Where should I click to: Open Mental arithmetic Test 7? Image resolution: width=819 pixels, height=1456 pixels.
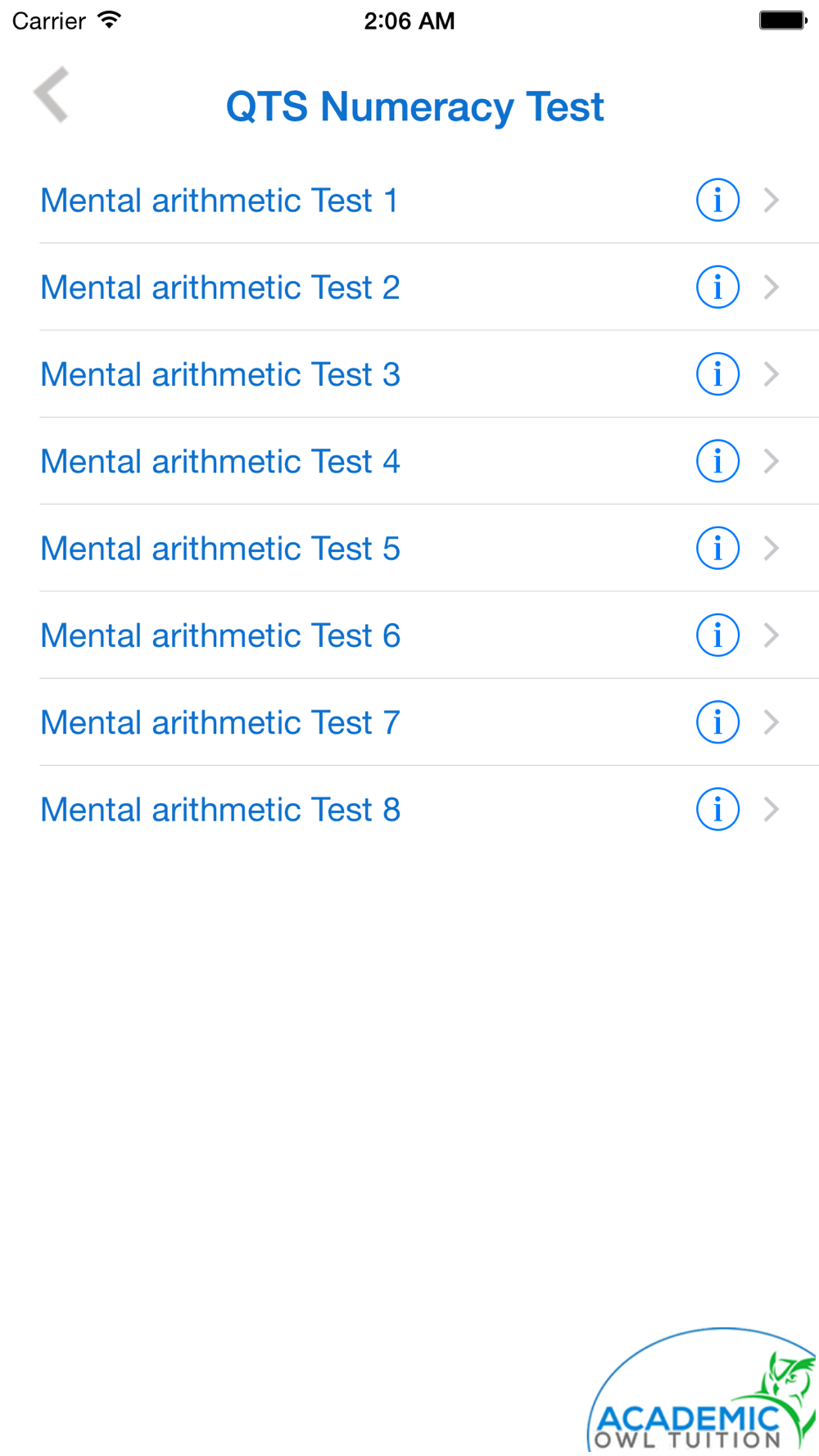pyautogui.click(x=409, y=722)
